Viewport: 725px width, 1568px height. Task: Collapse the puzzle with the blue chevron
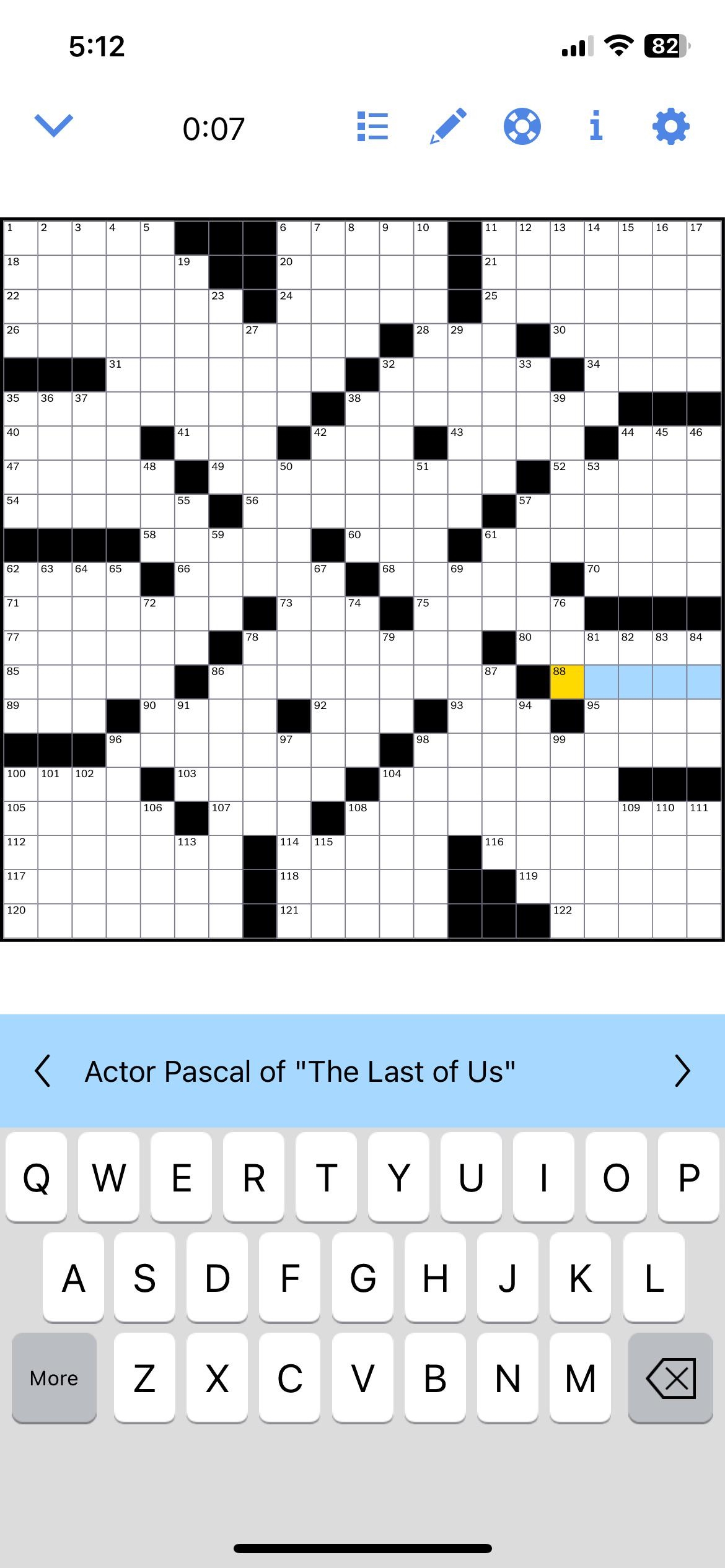[x=55, y=126]
